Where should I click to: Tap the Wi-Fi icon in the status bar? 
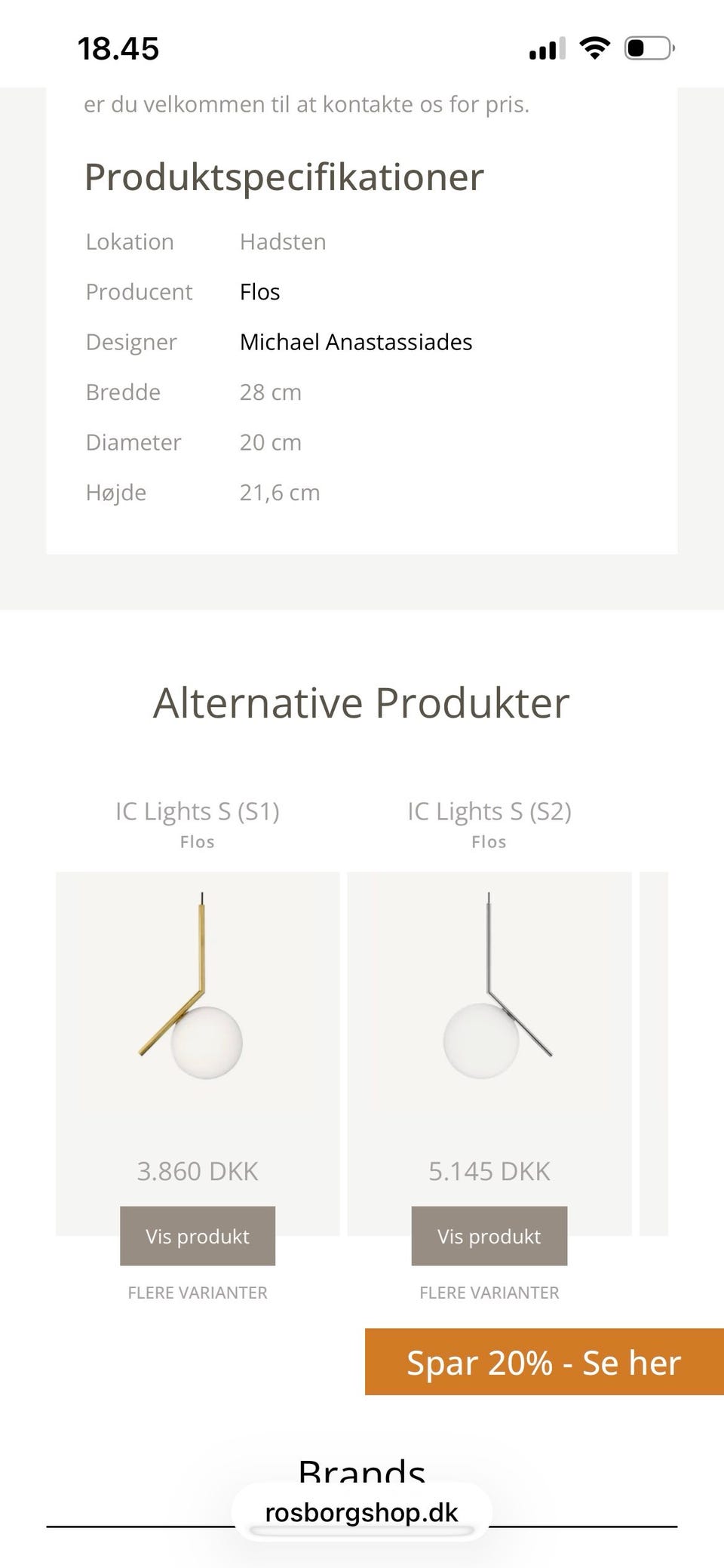tap(593, 48)
